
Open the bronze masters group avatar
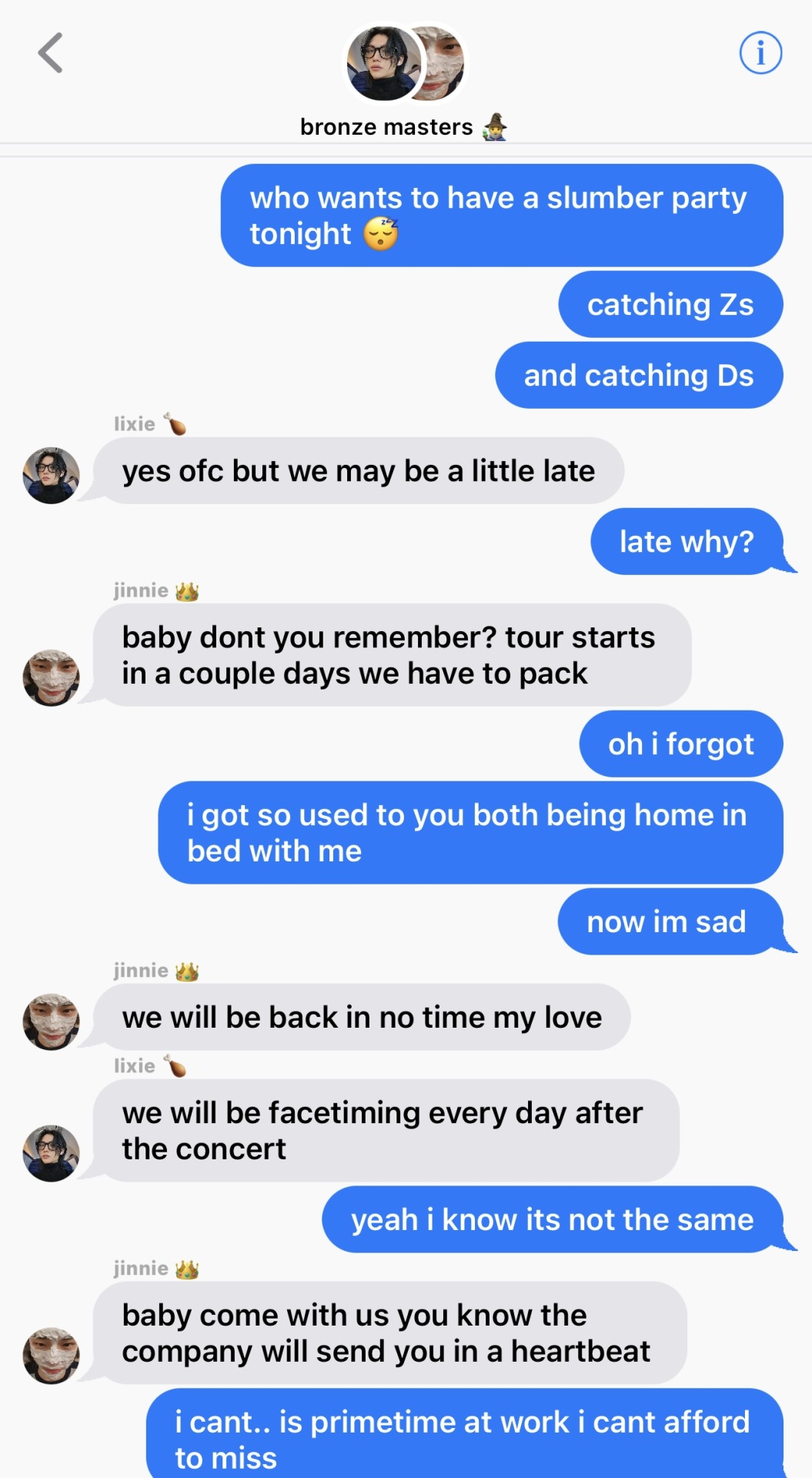pos(405,63)
